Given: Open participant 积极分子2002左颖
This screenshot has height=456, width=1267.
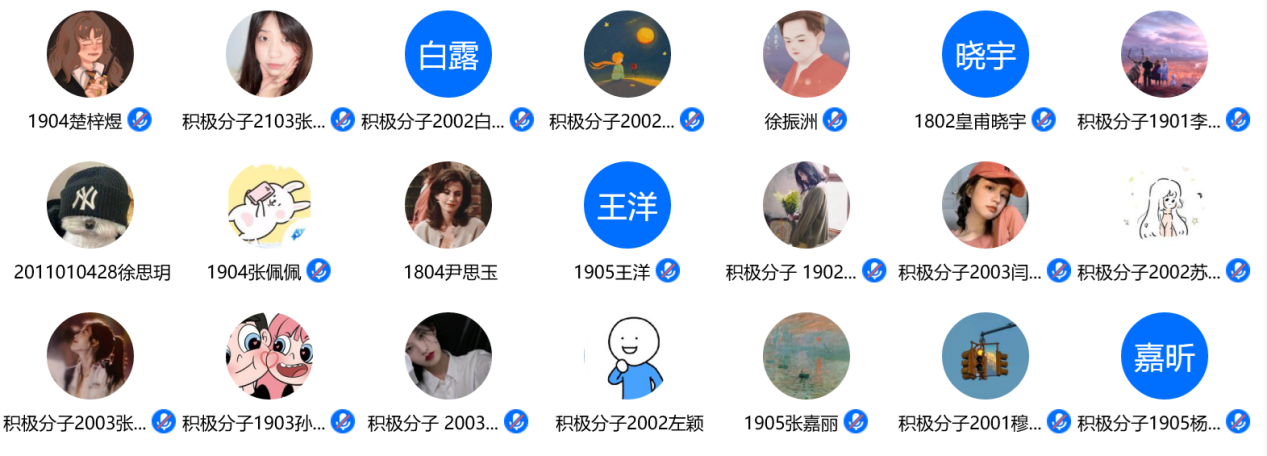Looking at the screenshot, I should (x=627, y=356).
